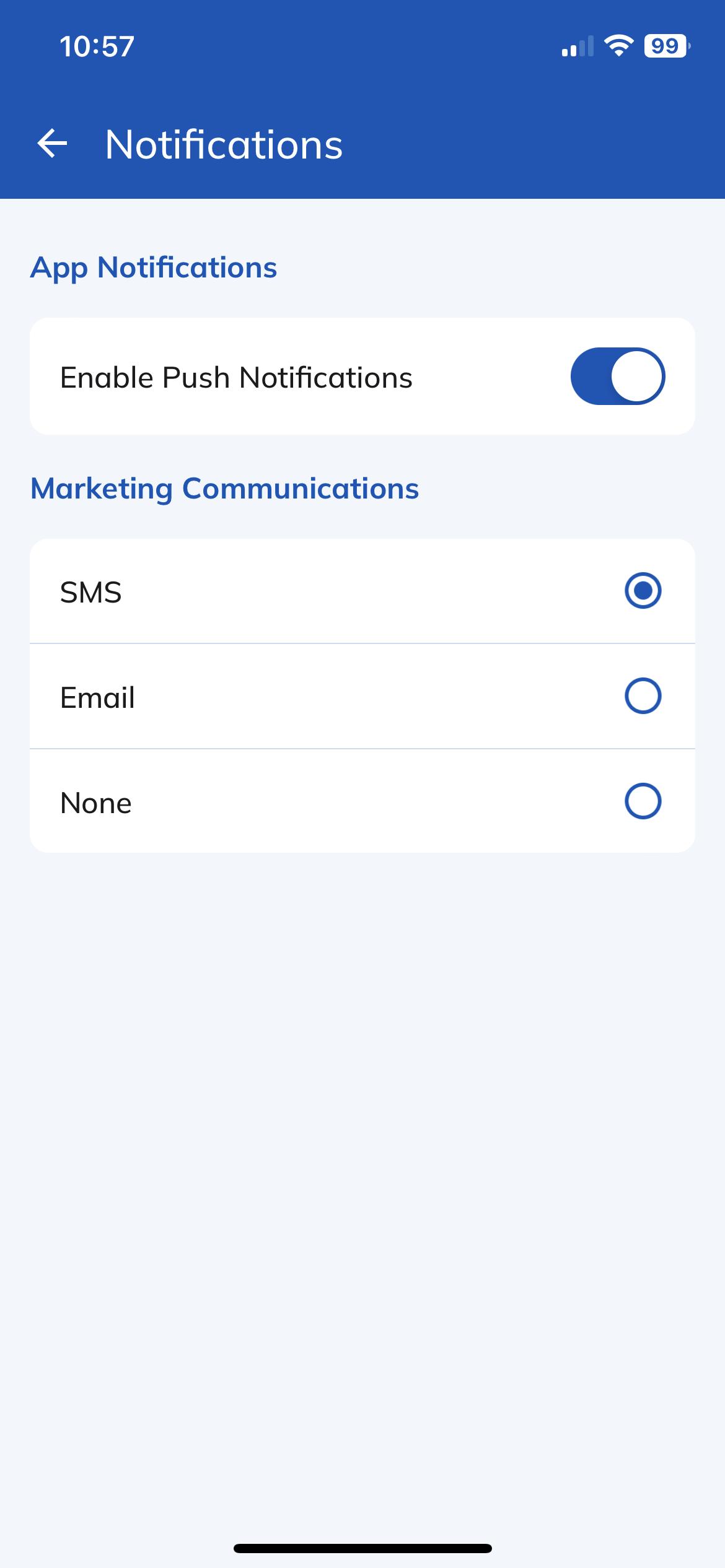Select SMS for marketing communications
This screenshot has width=725, height=1568.
click(362, 591)
